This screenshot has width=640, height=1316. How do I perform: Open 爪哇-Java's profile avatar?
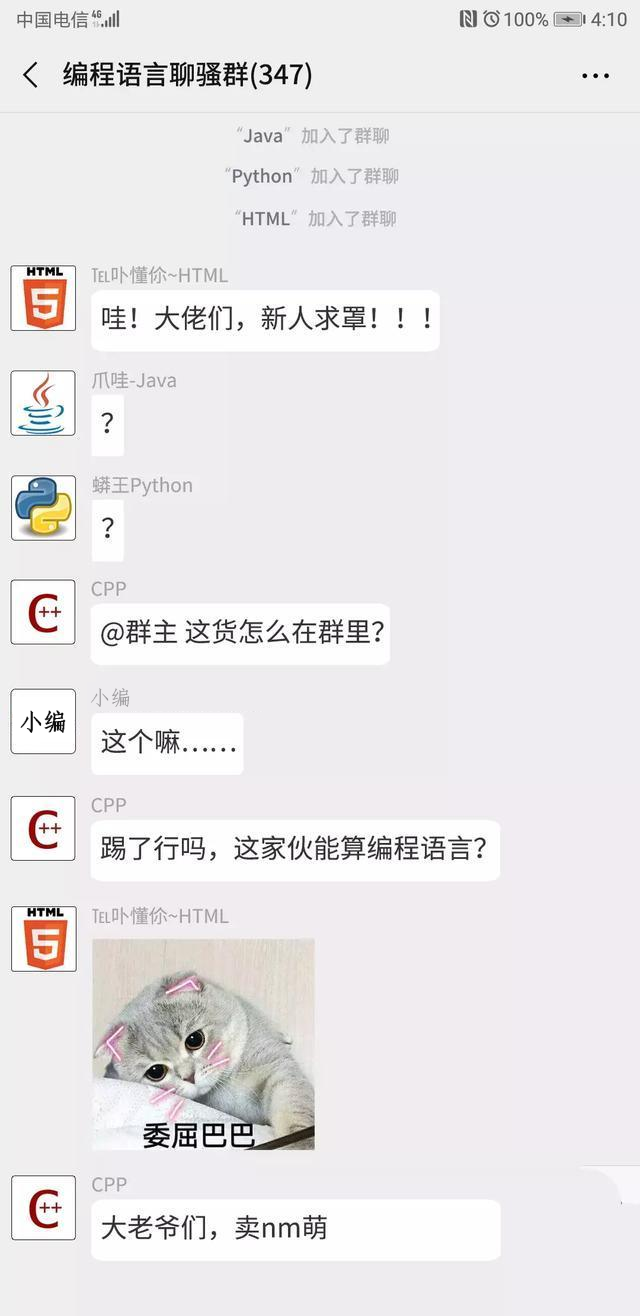[43, 403]
